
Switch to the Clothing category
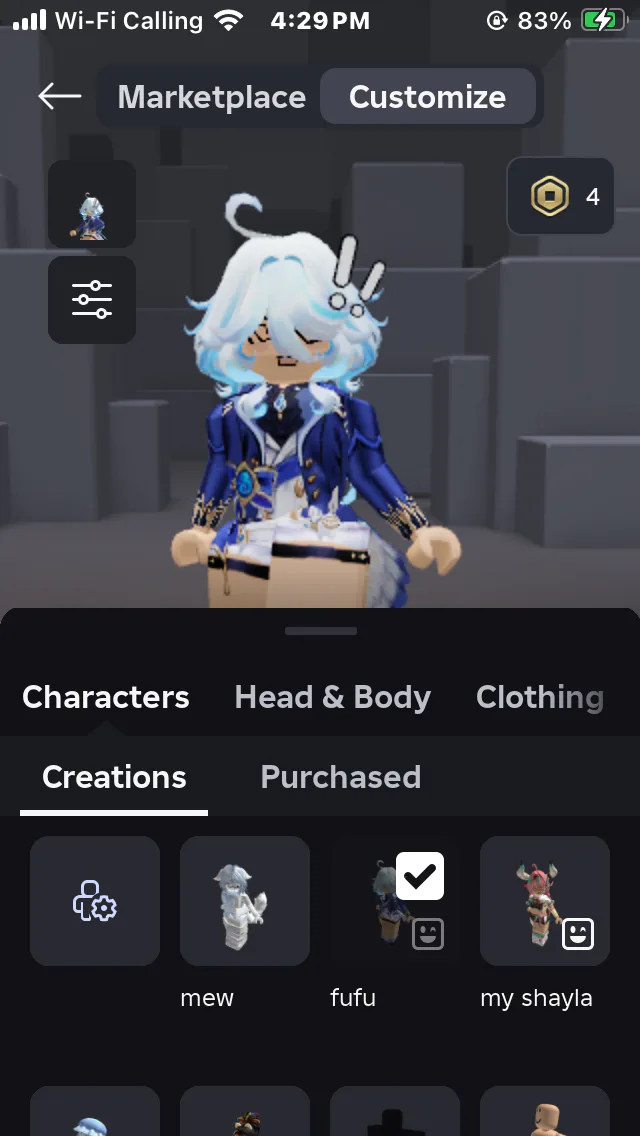[540, 697]
